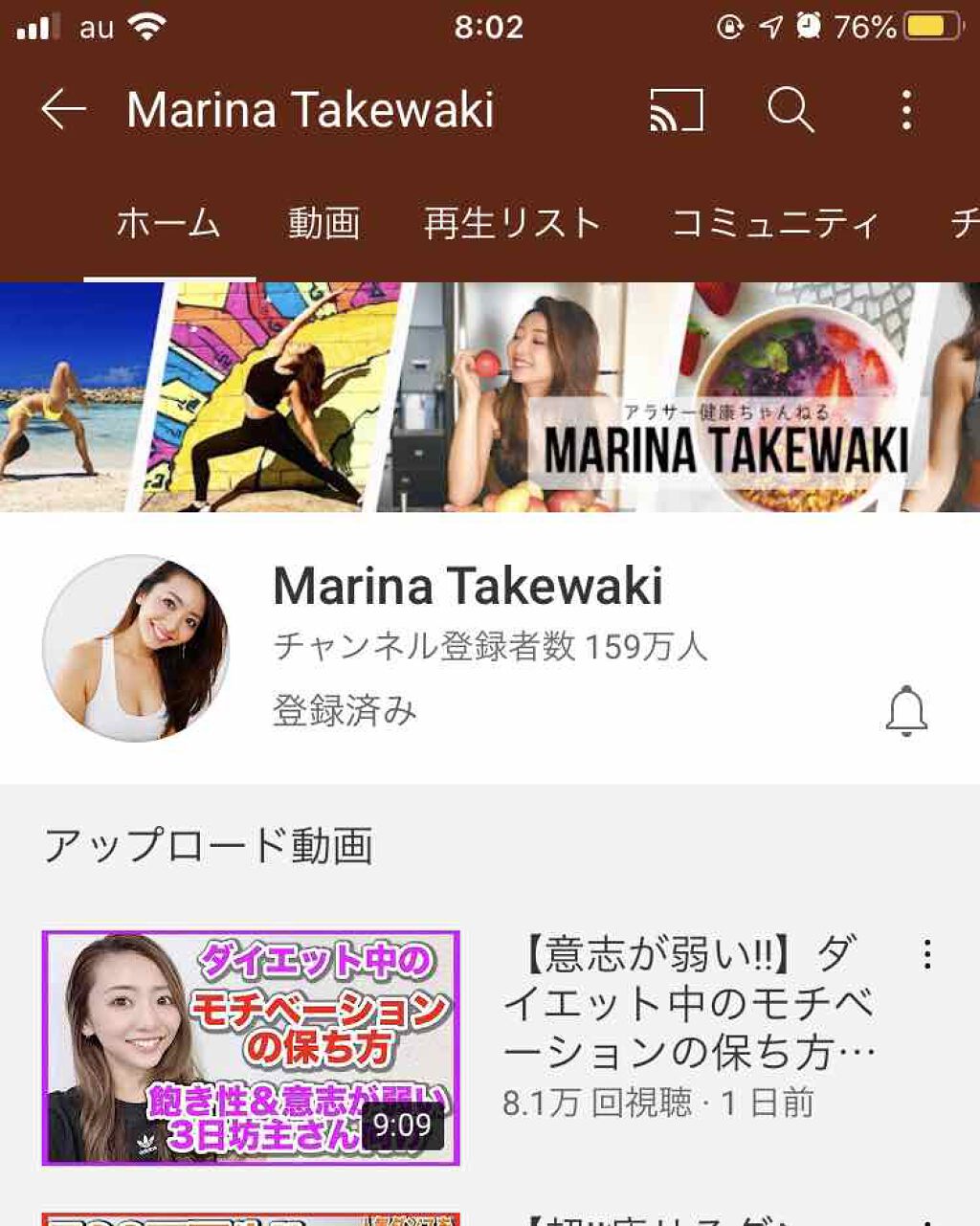Toggle location arrow in the status bar

[770, 27]
